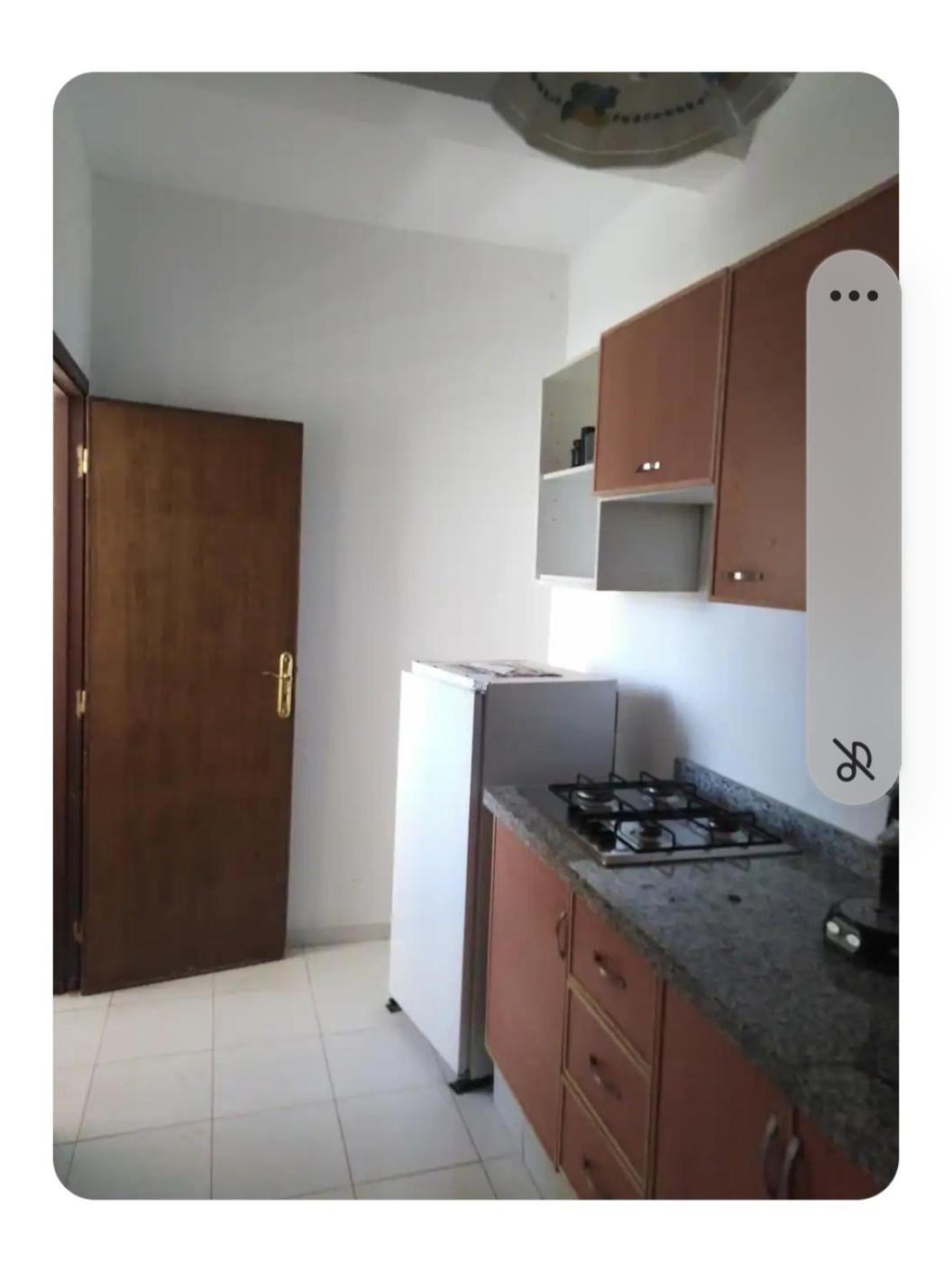
Task: Open the three-dot more options menu
Action: click(853, 296)
